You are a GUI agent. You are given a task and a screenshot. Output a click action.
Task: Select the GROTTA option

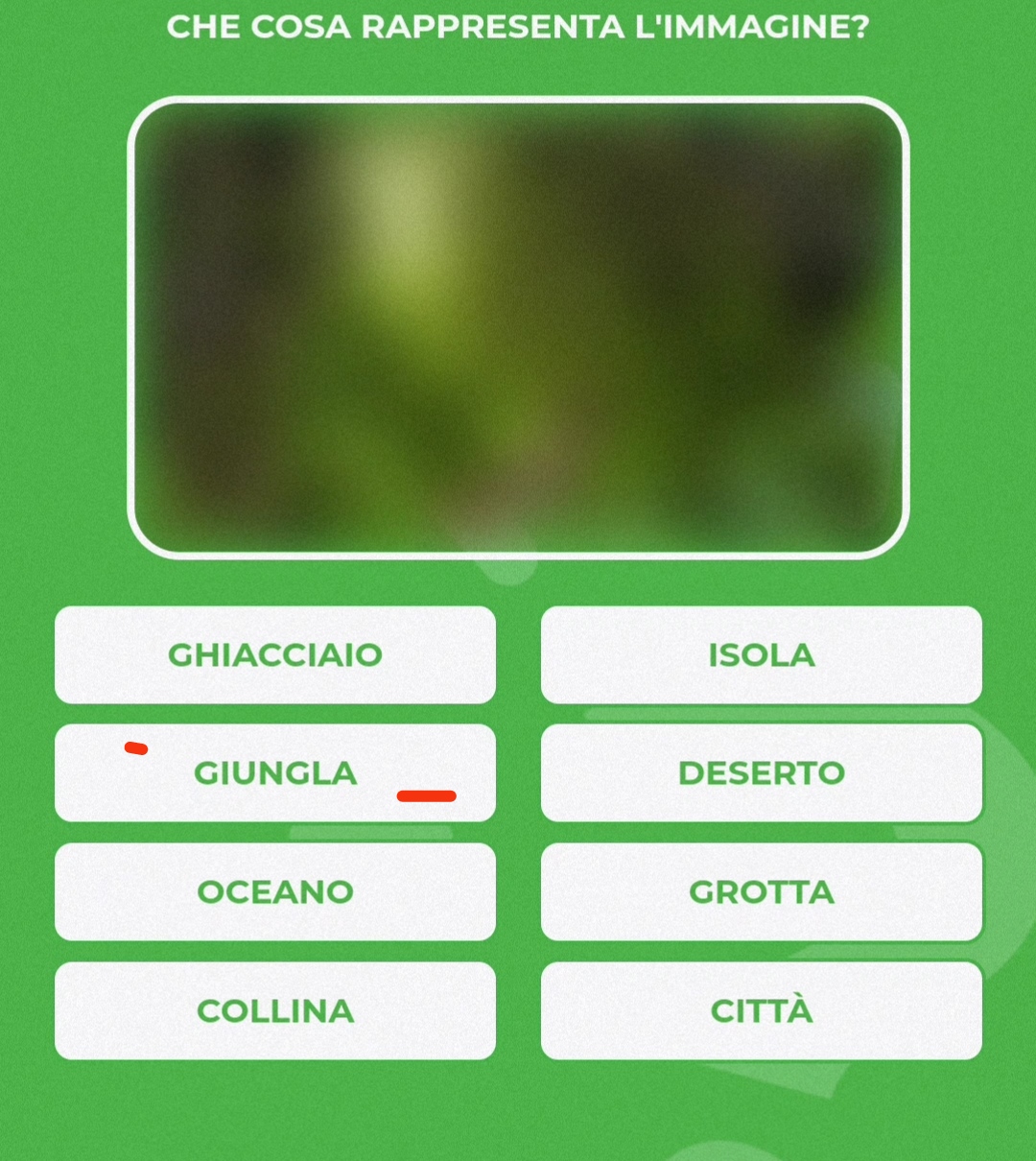click(761, 891)
